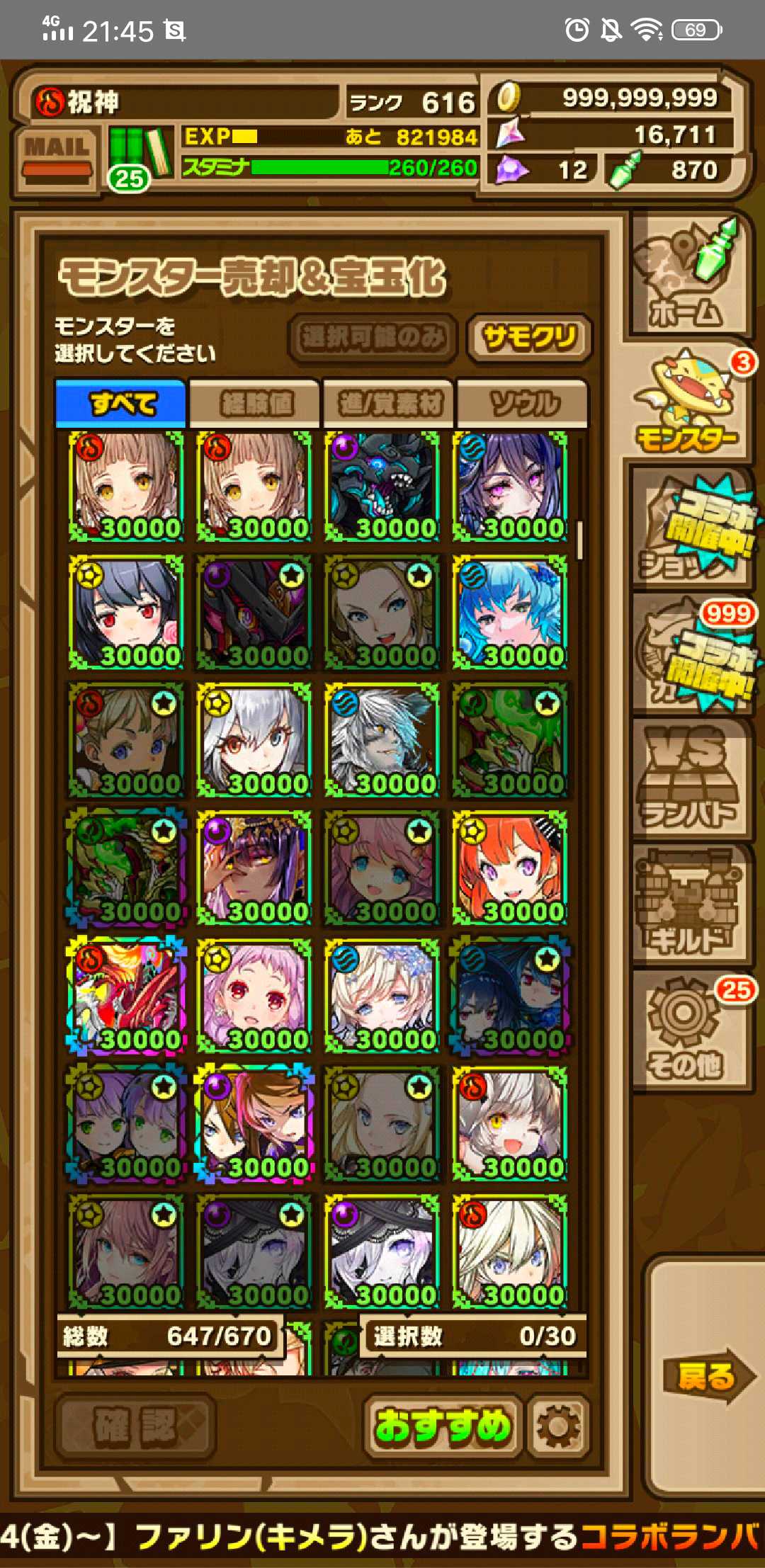Toggle the 選択可能のみ filter
This screenshot has height=1568, width=765.
coord(373,338)
